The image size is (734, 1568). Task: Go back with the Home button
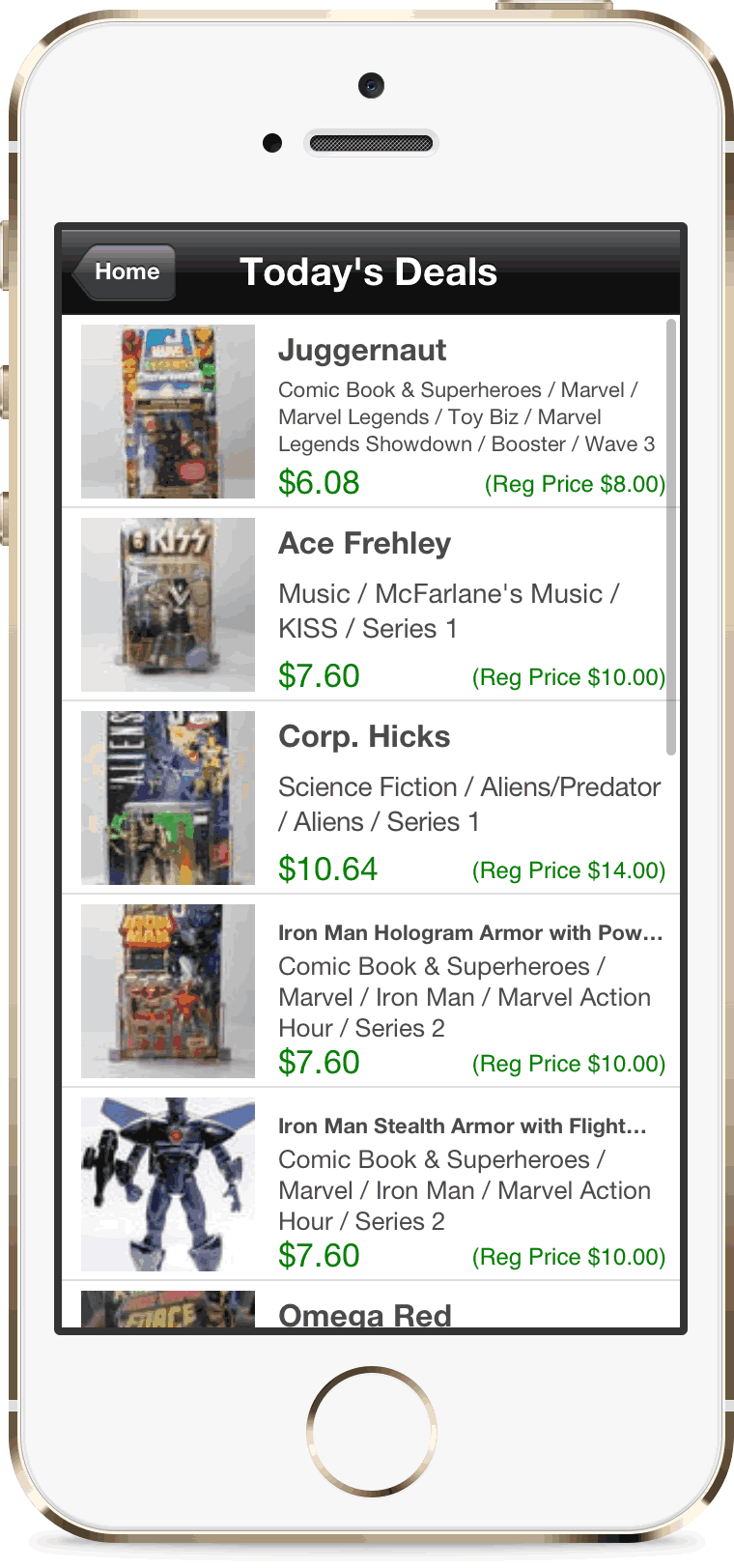[125, 271]
